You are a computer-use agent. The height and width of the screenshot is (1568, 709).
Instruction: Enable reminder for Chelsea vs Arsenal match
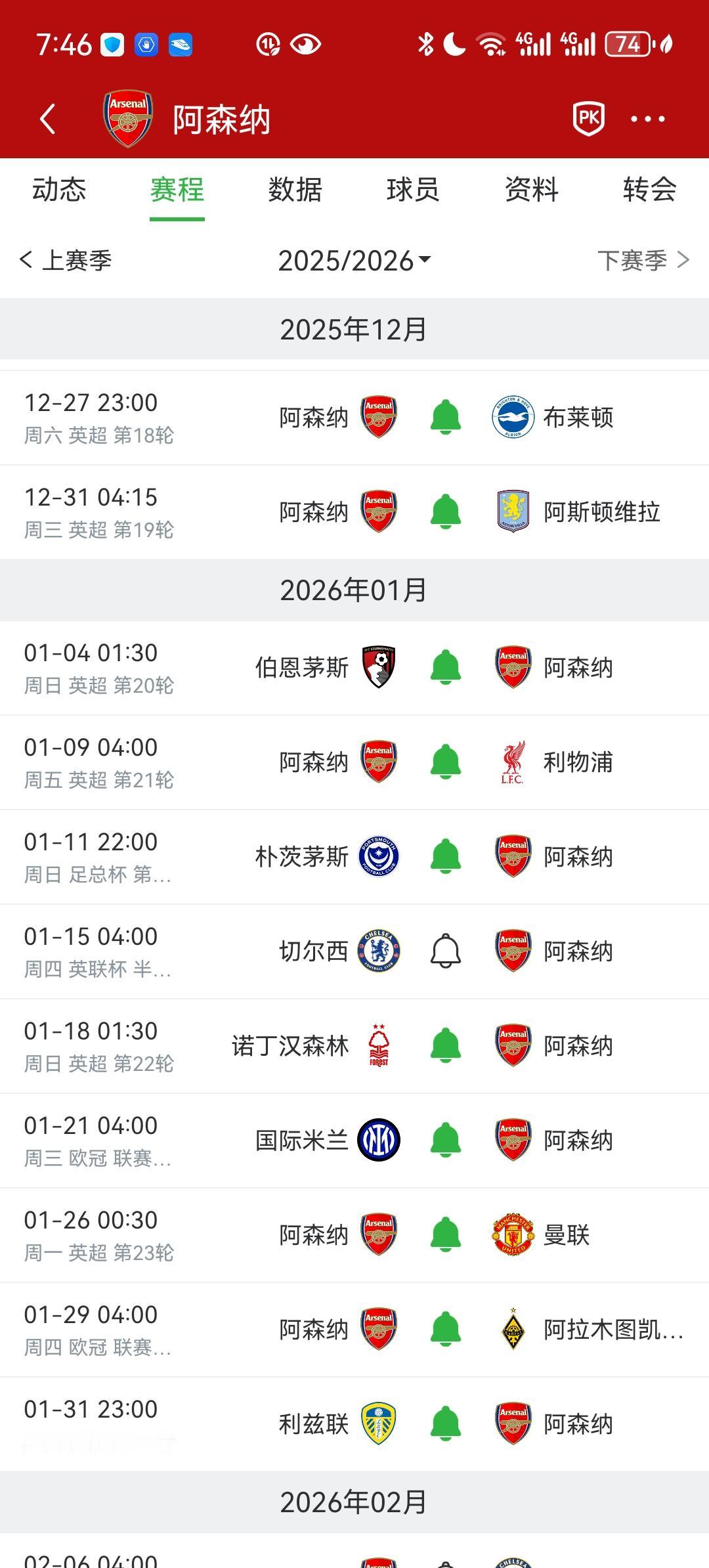pyautogui.click(x=445, y=951)
